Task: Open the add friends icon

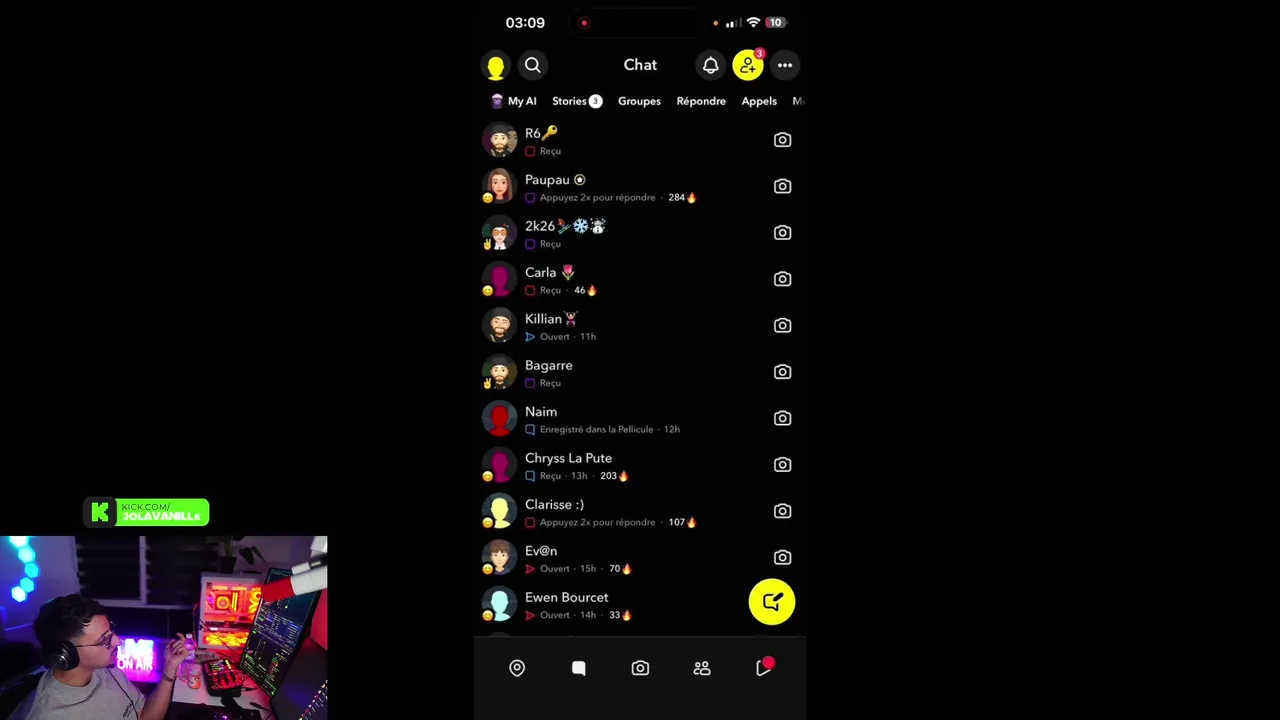Action: point(748,66)
